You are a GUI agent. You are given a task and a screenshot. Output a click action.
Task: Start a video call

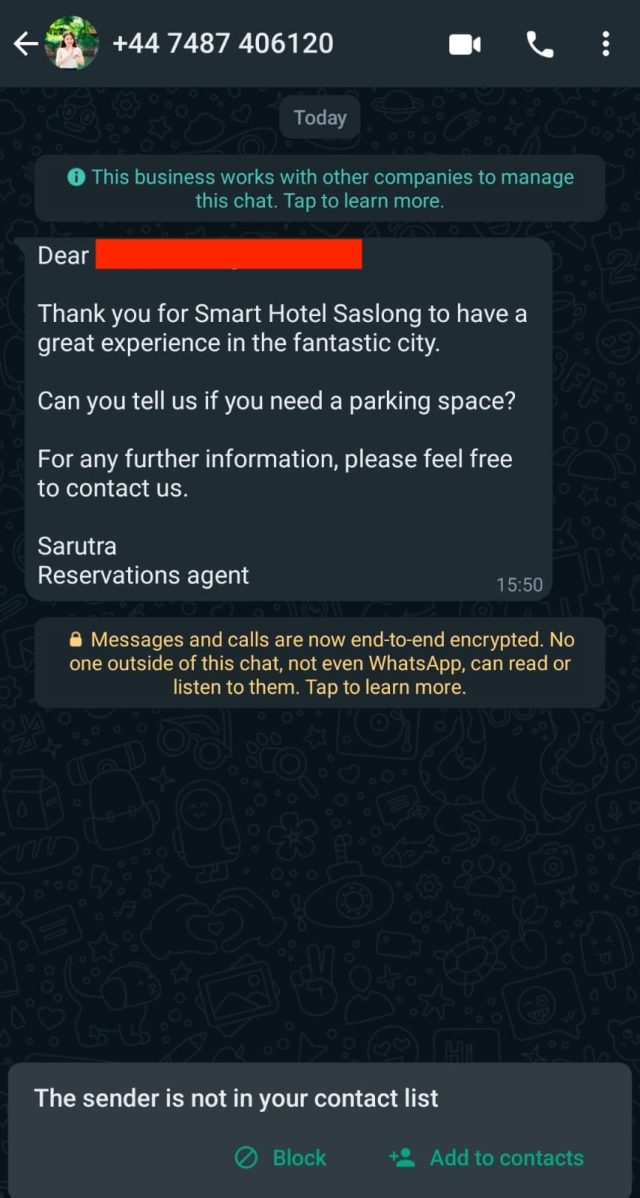[x=464, y=45]
